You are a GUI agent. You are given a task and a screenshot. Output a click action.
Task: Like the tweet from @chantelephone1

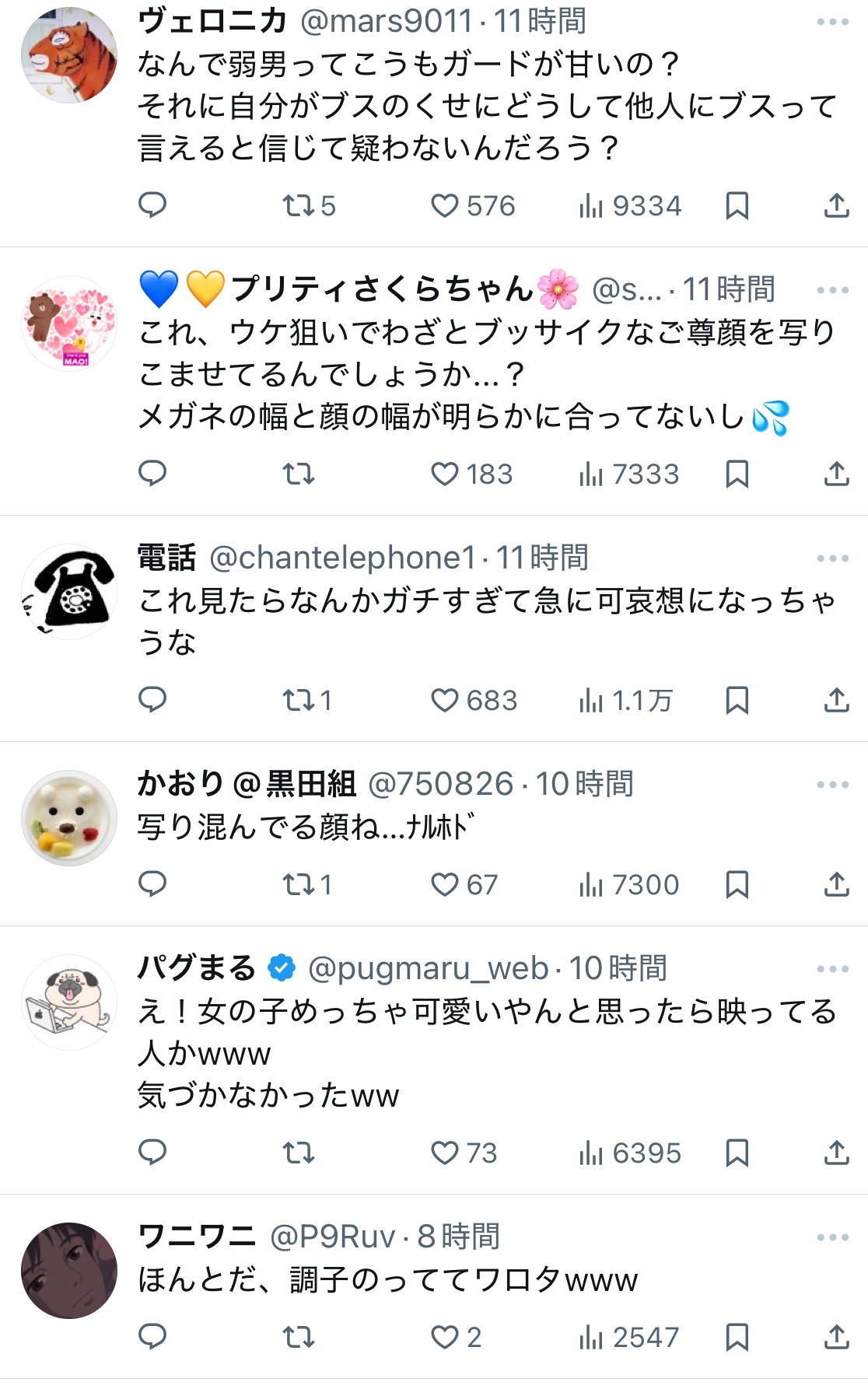pyautogui.click(x=445, y=701)
